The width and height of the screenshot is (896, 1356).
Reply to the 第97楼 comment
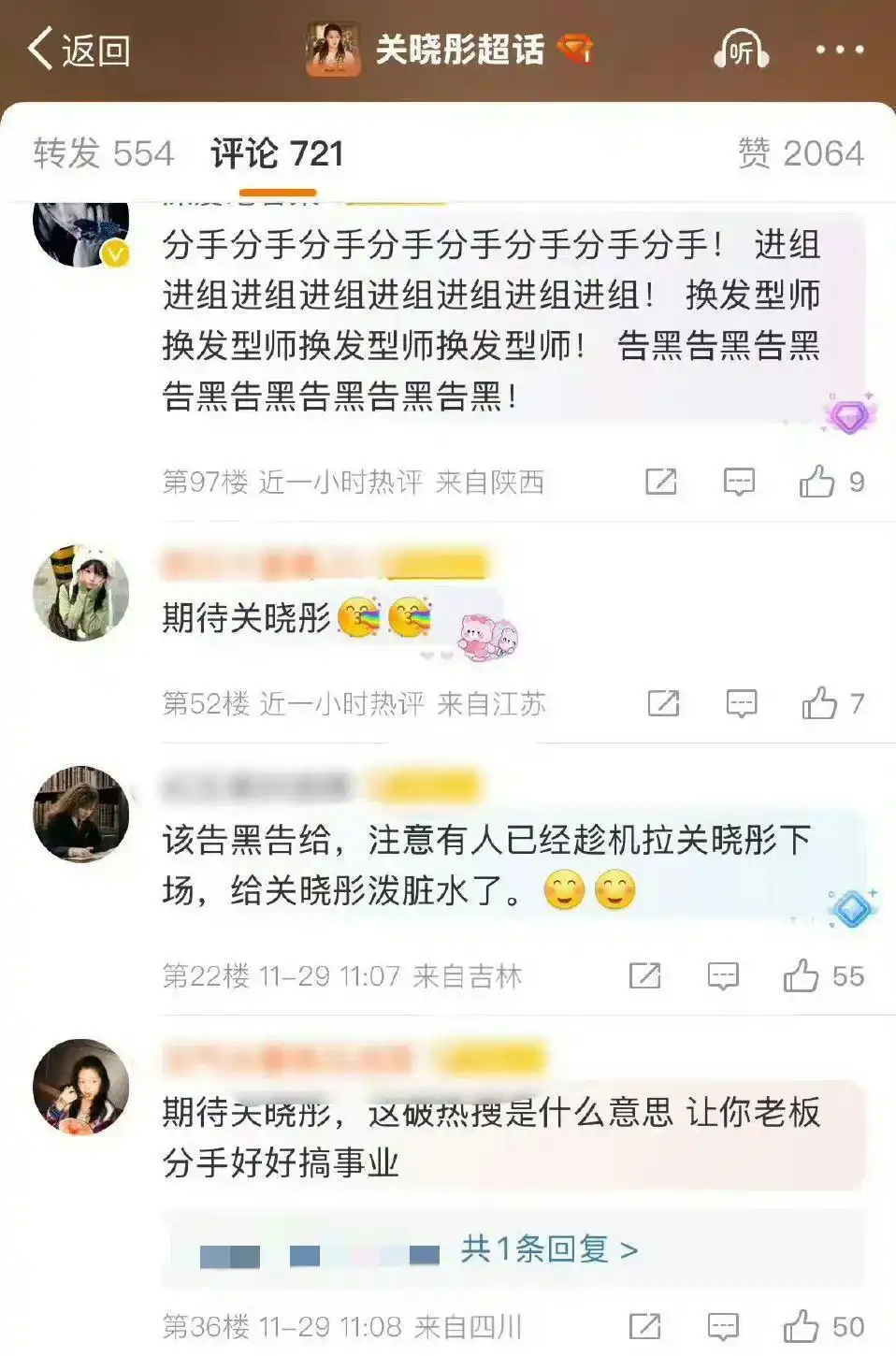pos(739,482)
